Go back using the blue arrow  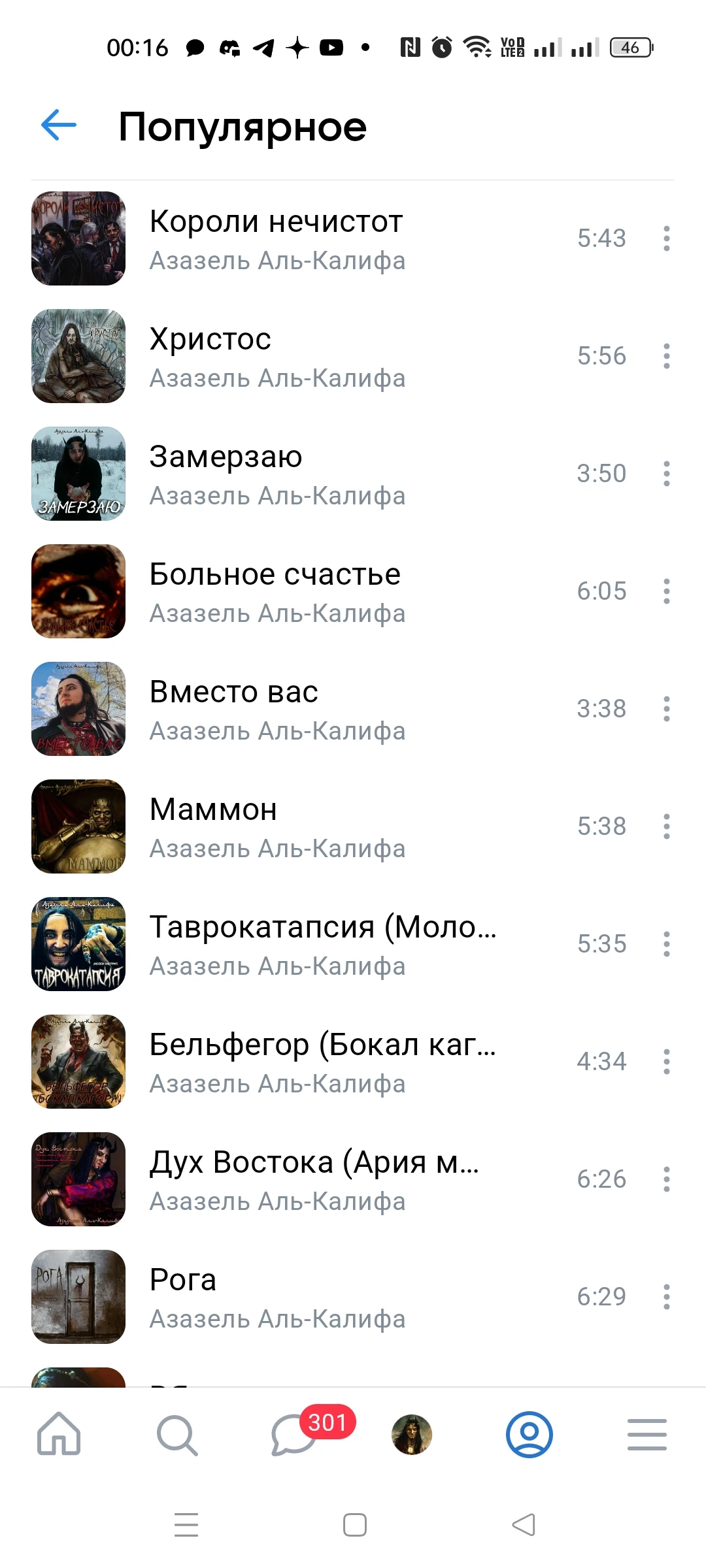[x=59, y=125]
